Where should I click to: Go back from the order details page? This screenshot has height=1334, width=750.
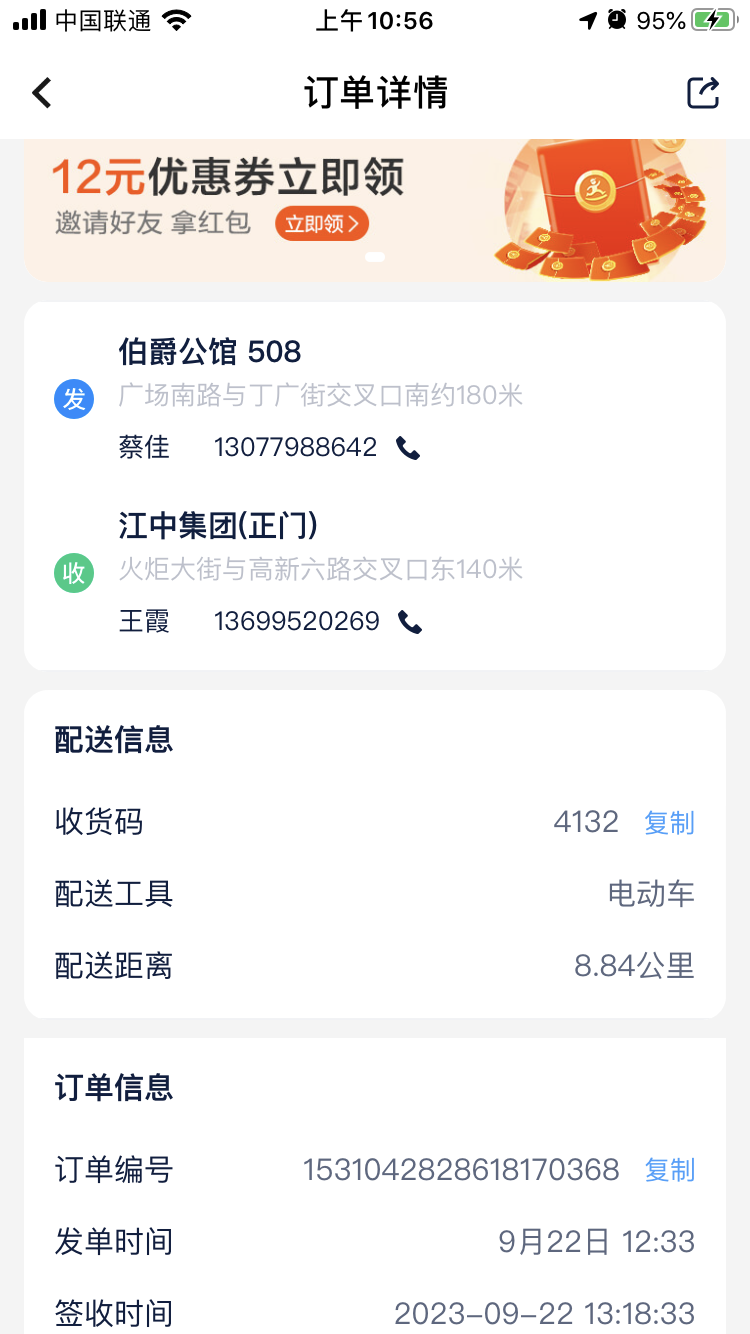point(41,93)
